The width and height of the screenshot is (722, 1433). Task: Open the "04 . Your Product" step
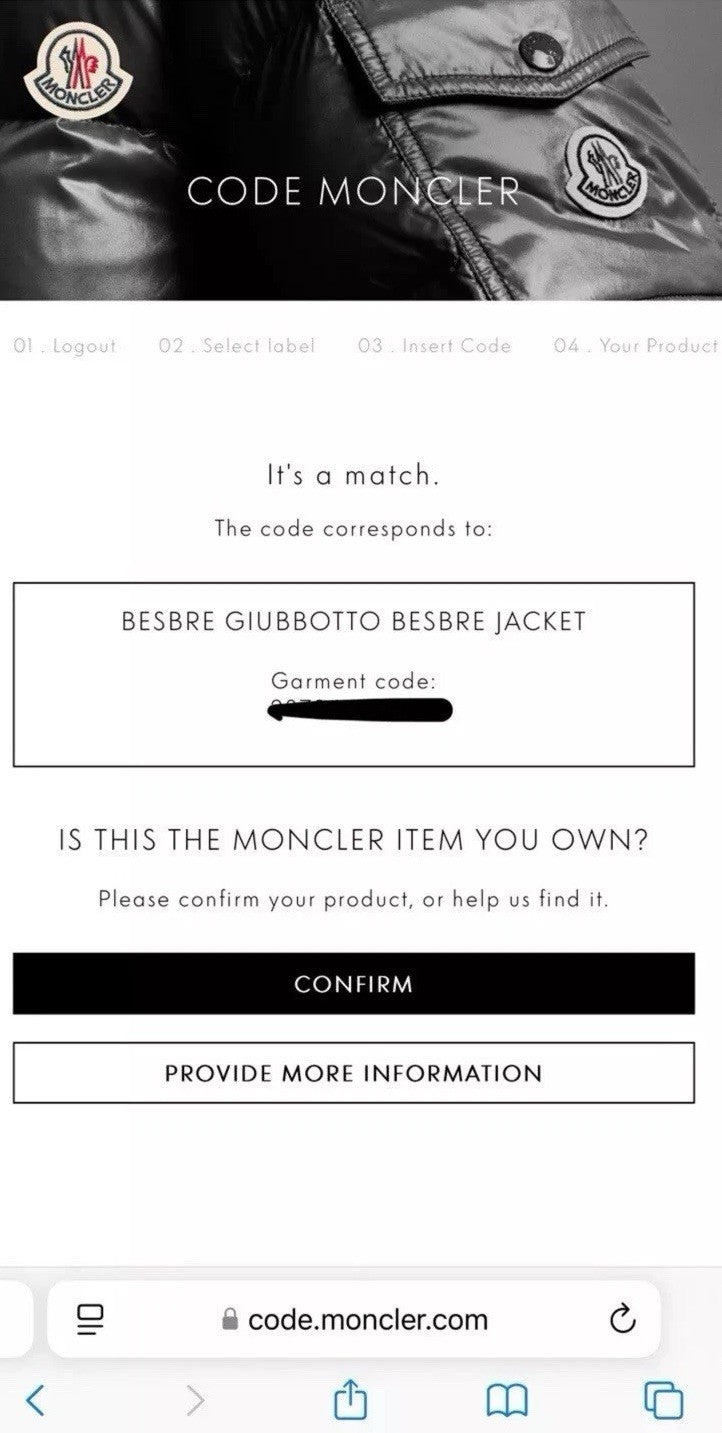(636, 348)
